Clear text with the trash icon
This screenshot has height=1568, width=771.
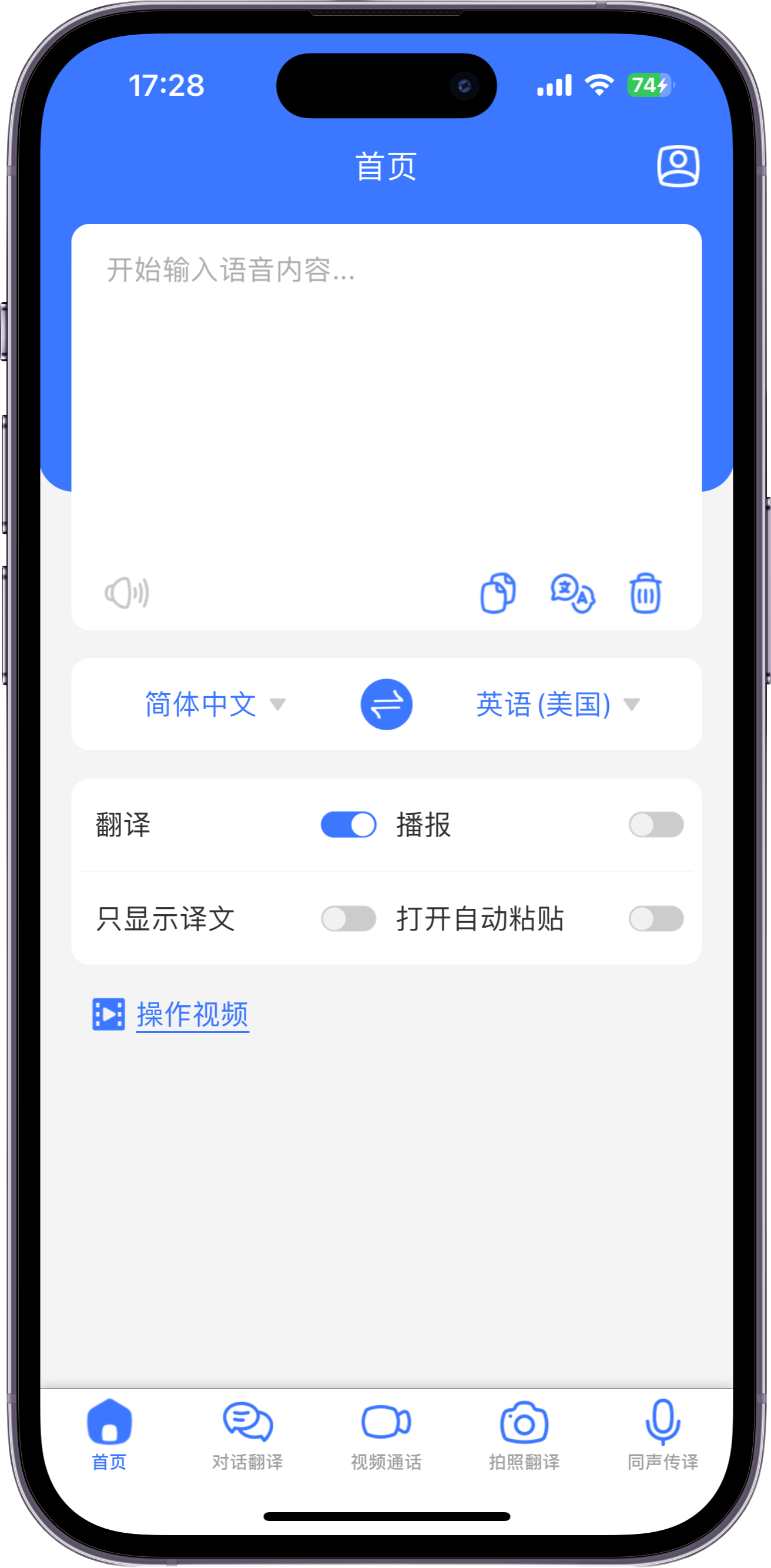[x=646, y=593]
